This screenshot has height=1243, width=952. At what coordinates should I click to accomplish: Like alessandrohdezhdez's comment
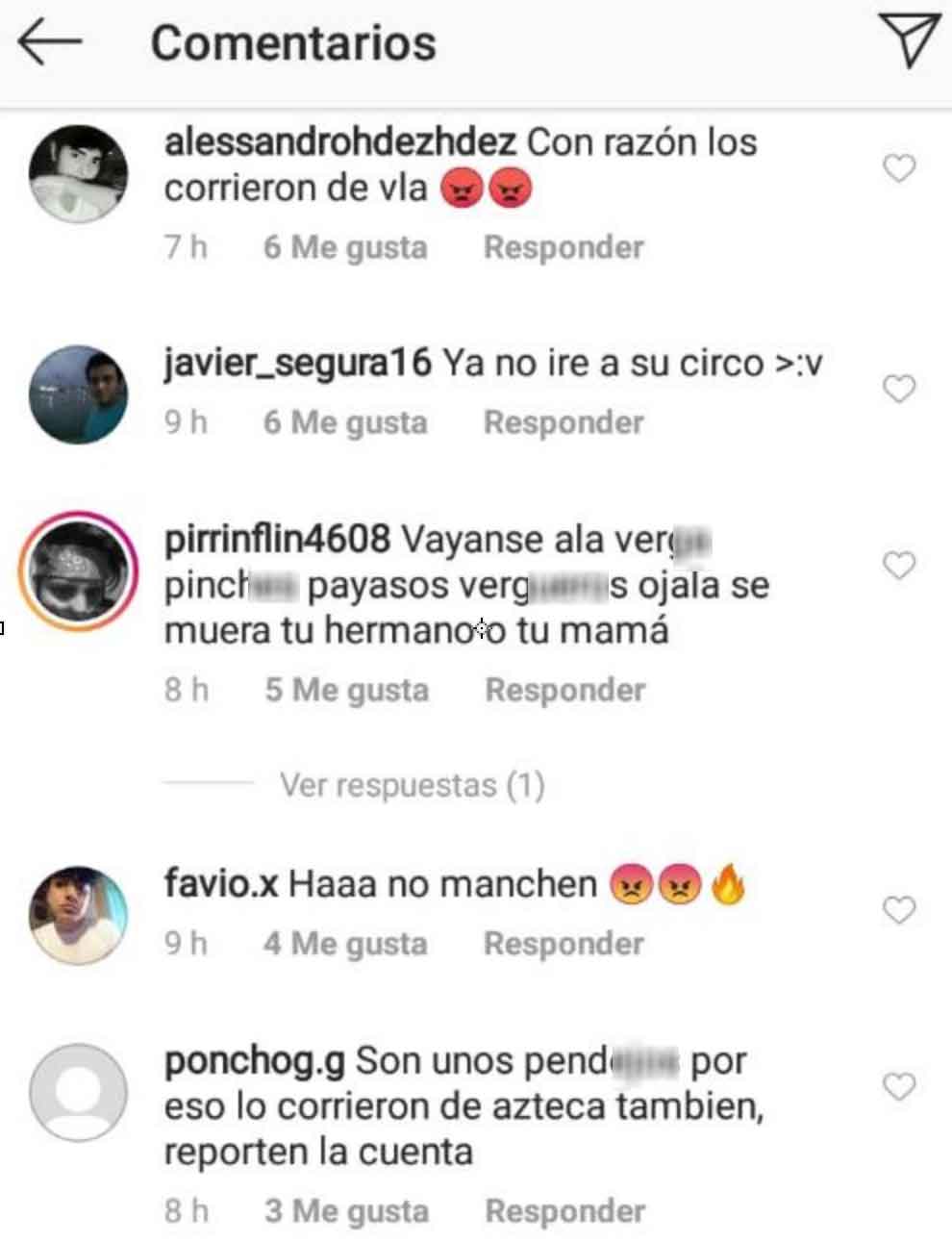[898, 169]
